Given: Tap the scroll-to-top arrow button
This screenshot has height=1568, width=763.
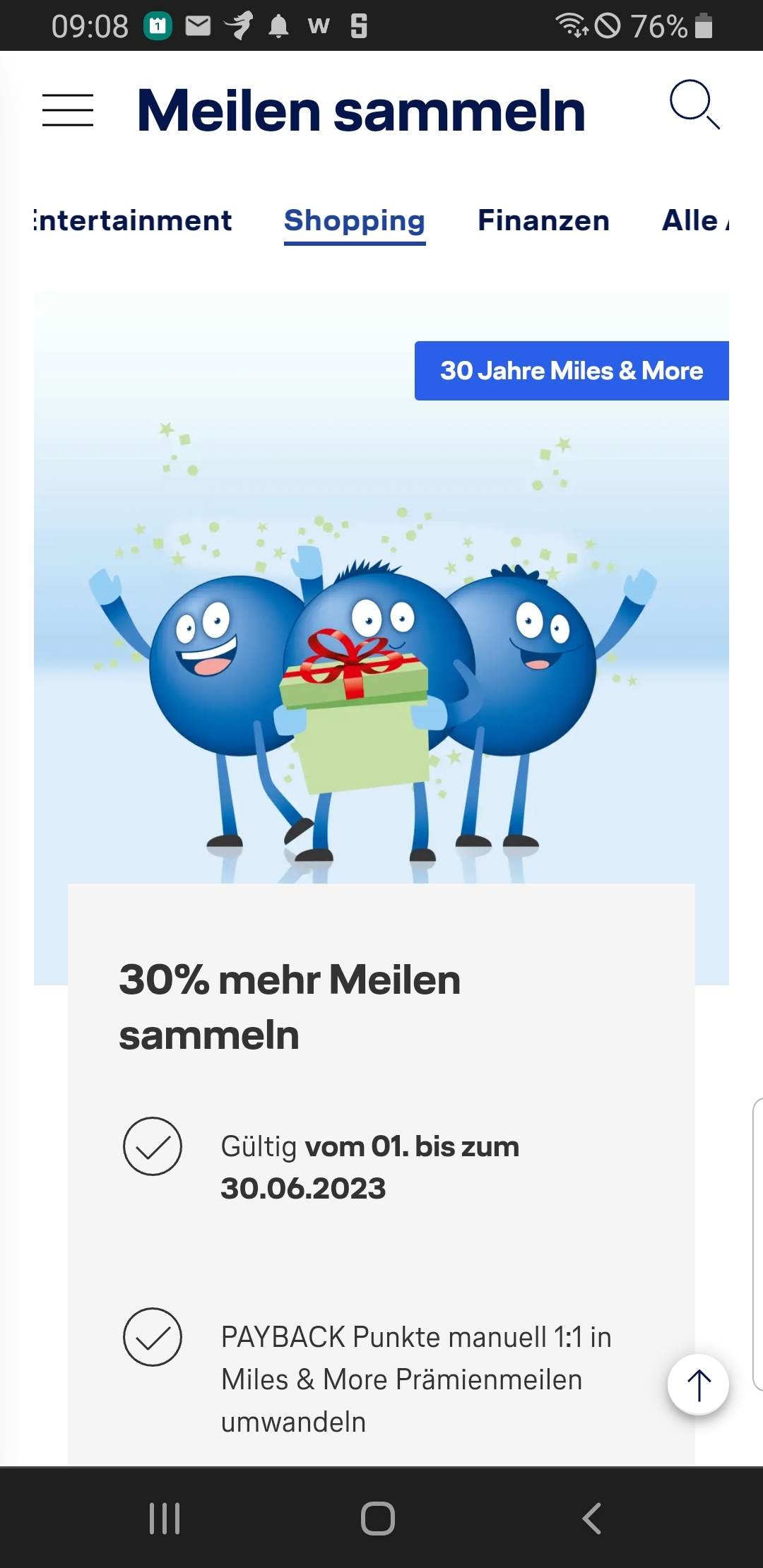Looking at the screenshot, I should (x=698, y=1385).
